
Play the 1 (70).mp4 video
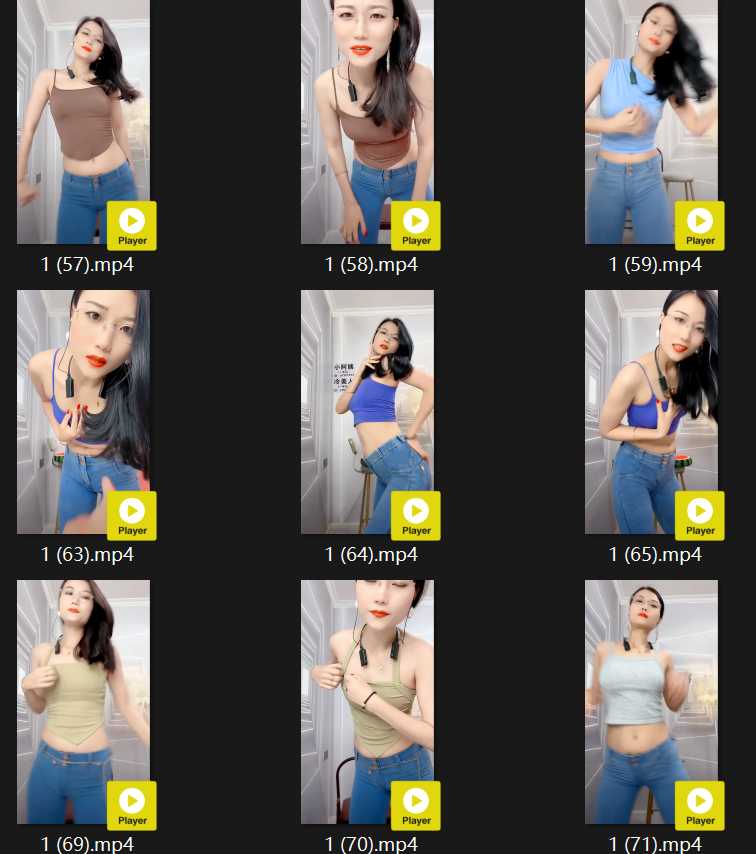click(367, 701)
